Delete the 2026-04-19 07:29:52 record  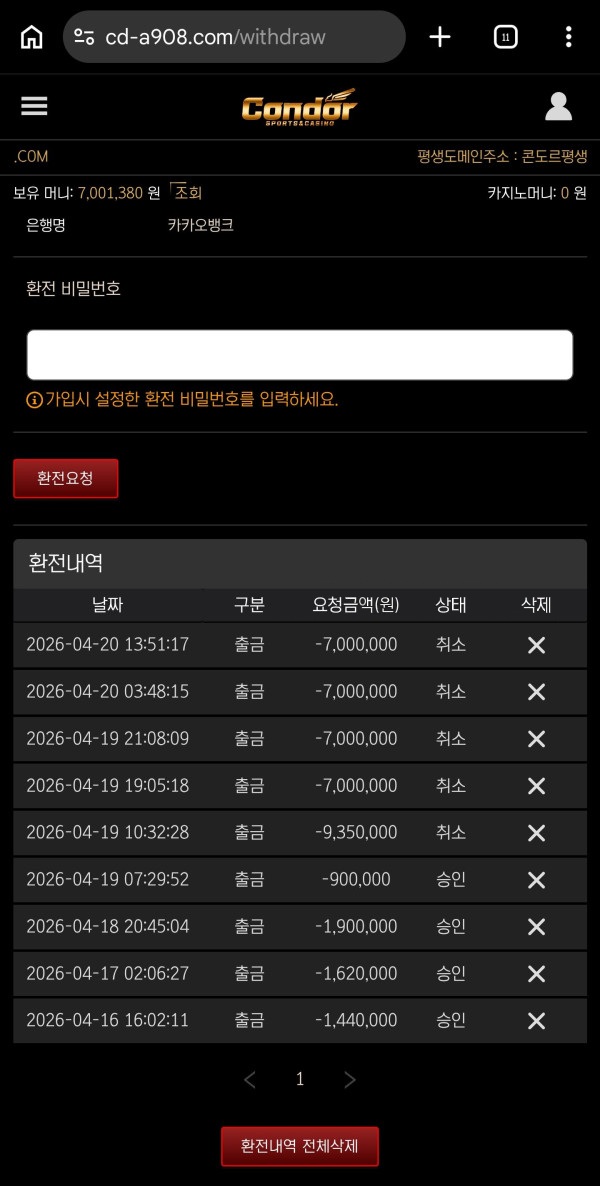(x=536, y=880)
